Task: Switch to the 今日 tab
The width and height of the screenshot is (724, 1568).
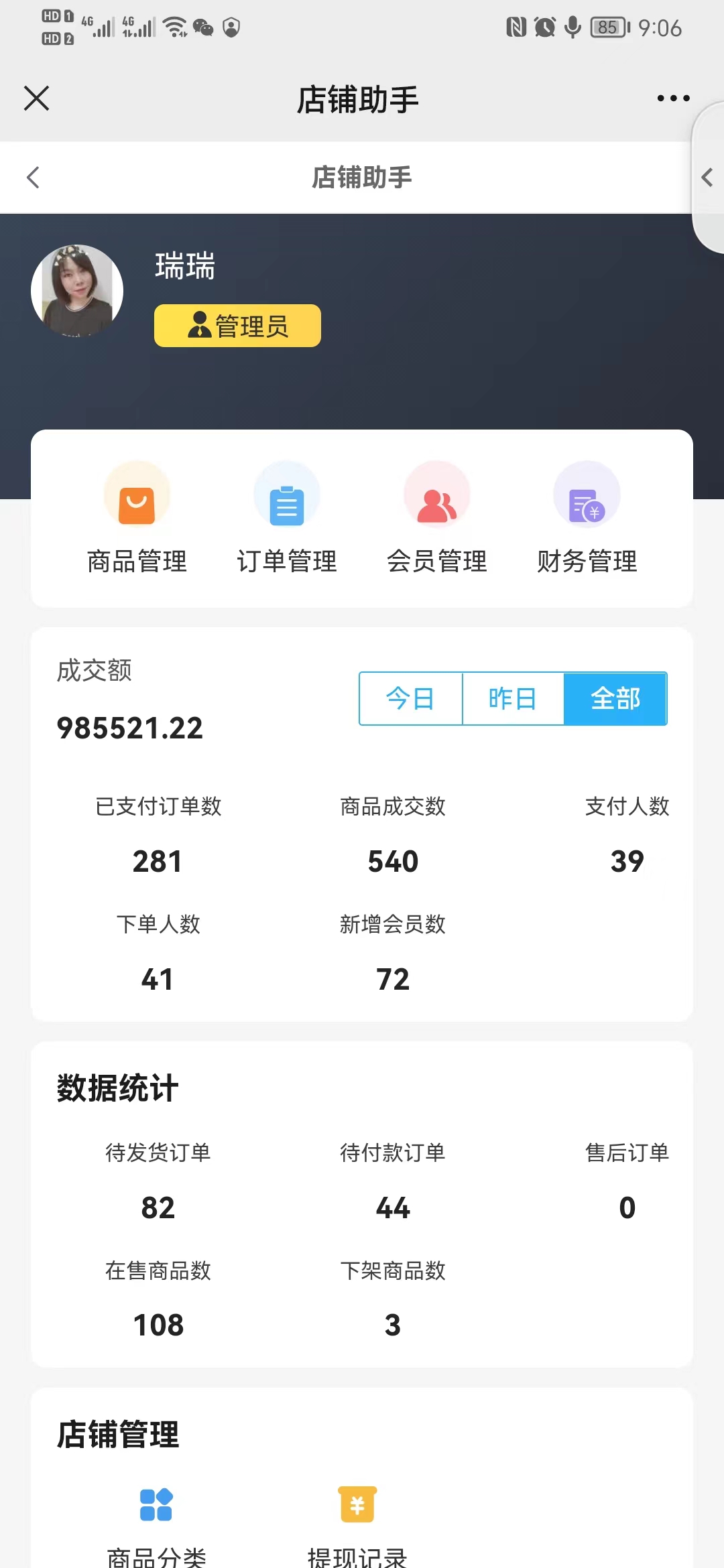Action: tap(410, 699)
